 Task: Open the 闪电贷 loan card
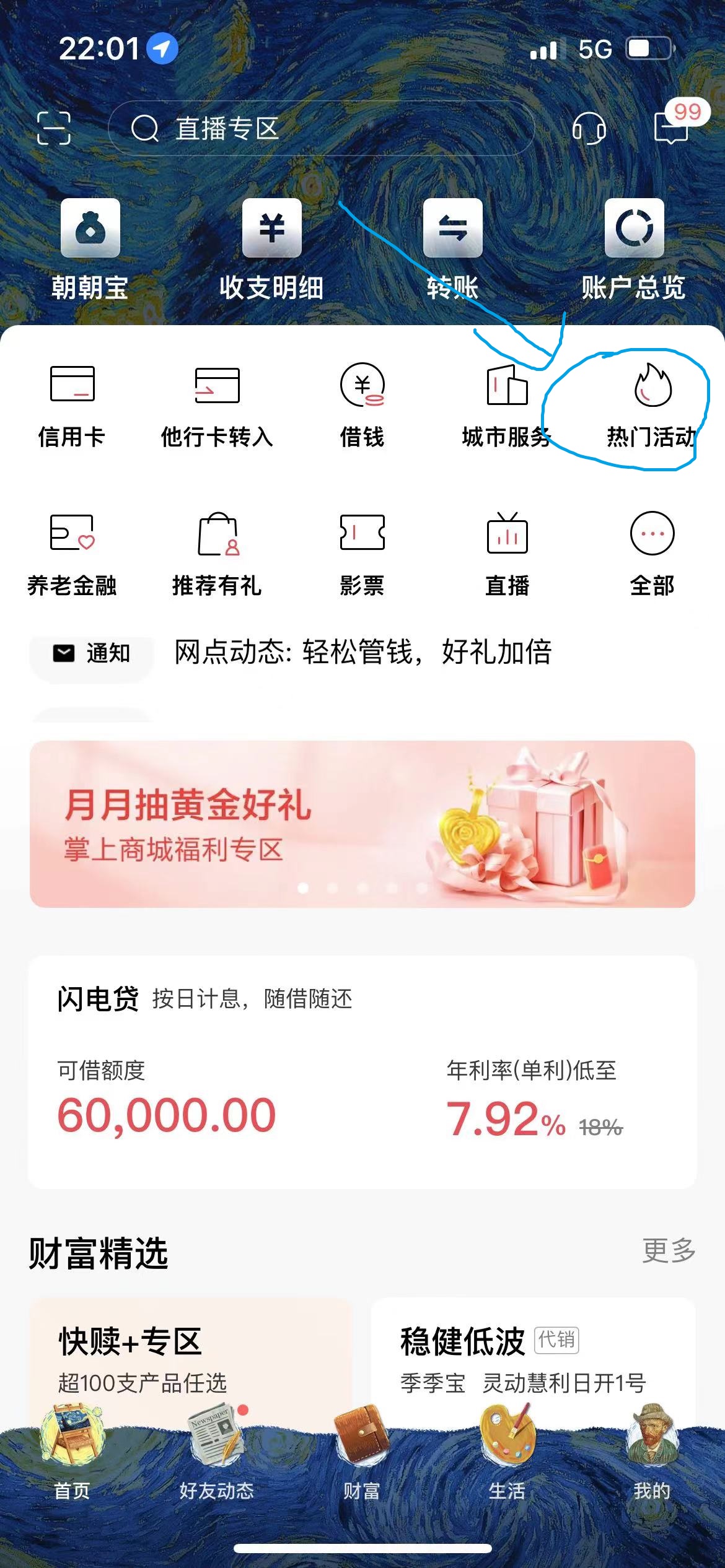[362, 1071]
